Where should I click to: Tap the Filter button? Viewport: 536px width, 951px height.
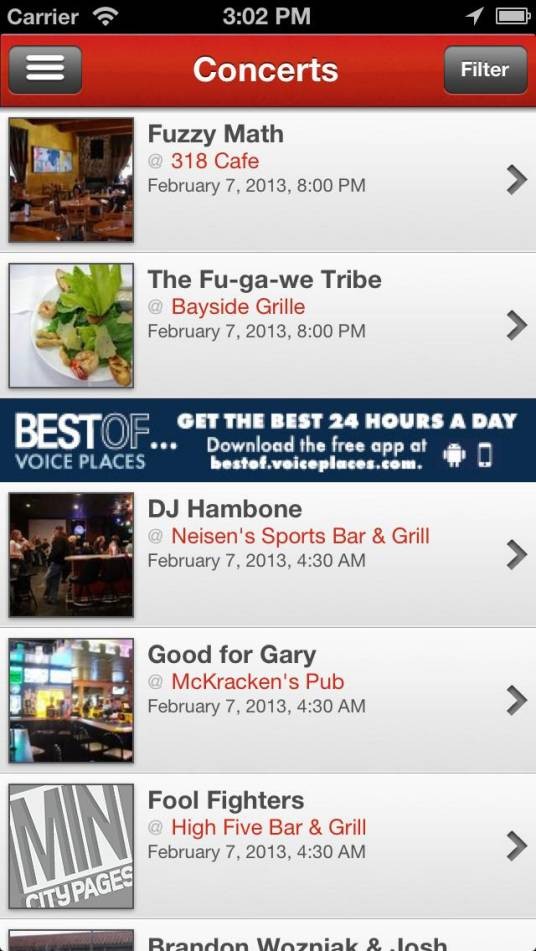point(485,70)
